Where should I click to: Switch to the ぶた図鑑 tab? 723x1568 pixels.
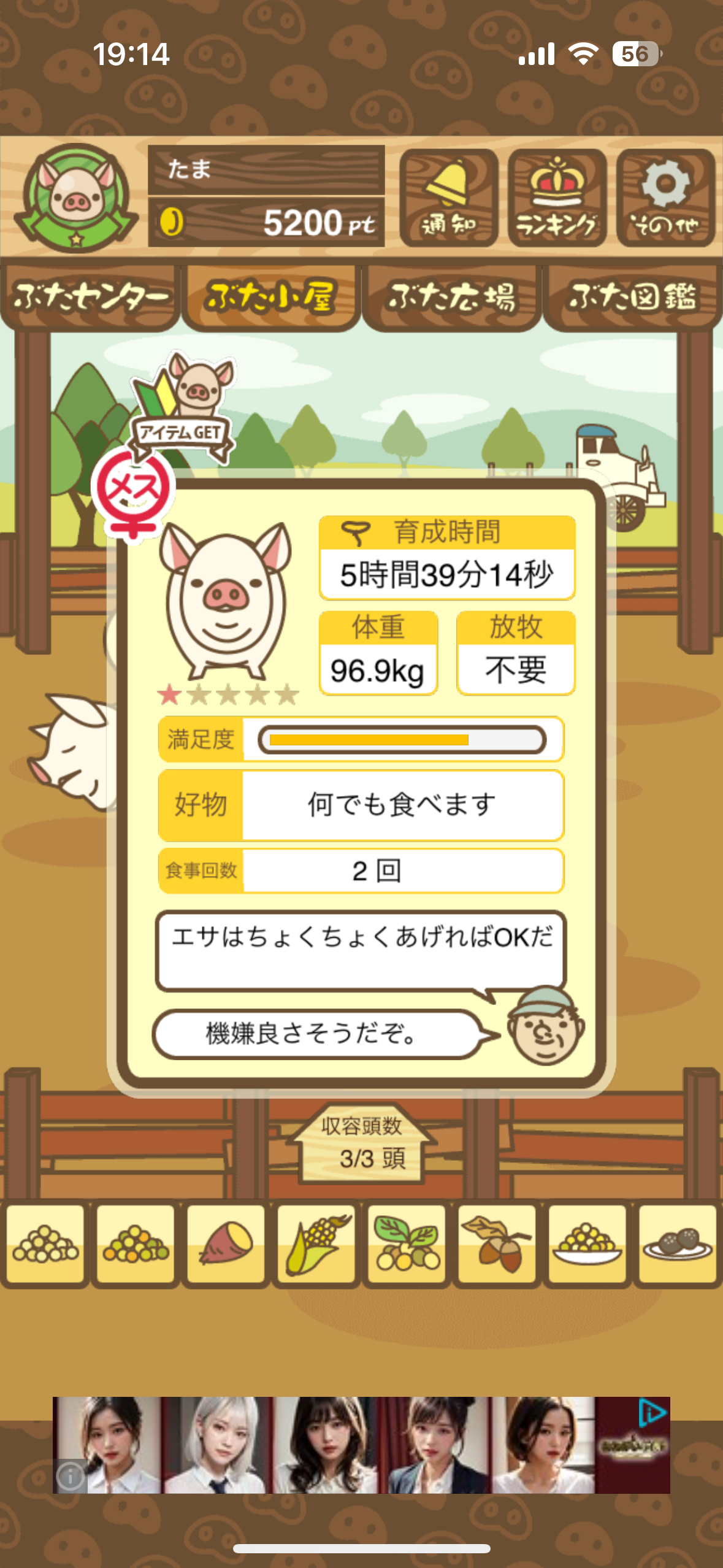point(632,297)
